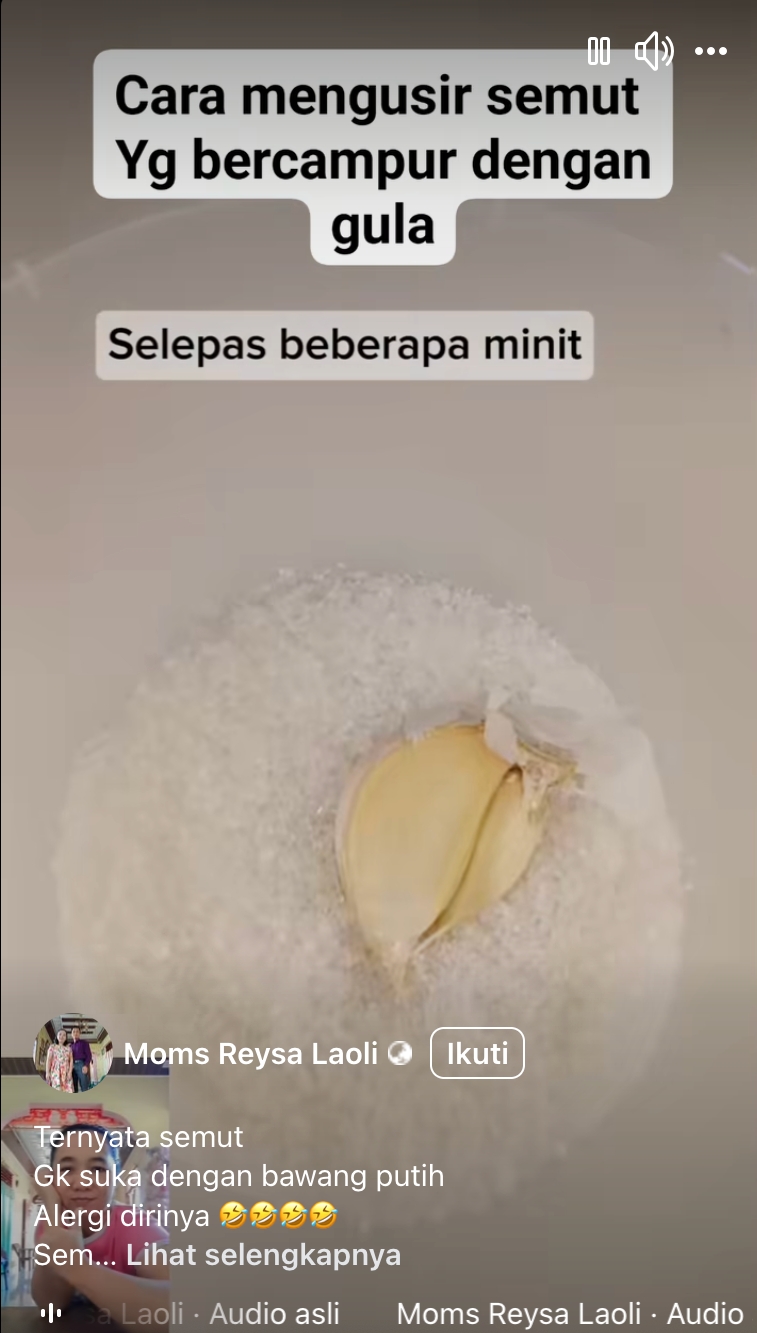Screen dimensions: 757x1333
Task: Open Moms Reysa Laoli's profile picture
Action: coord(73,1053)
